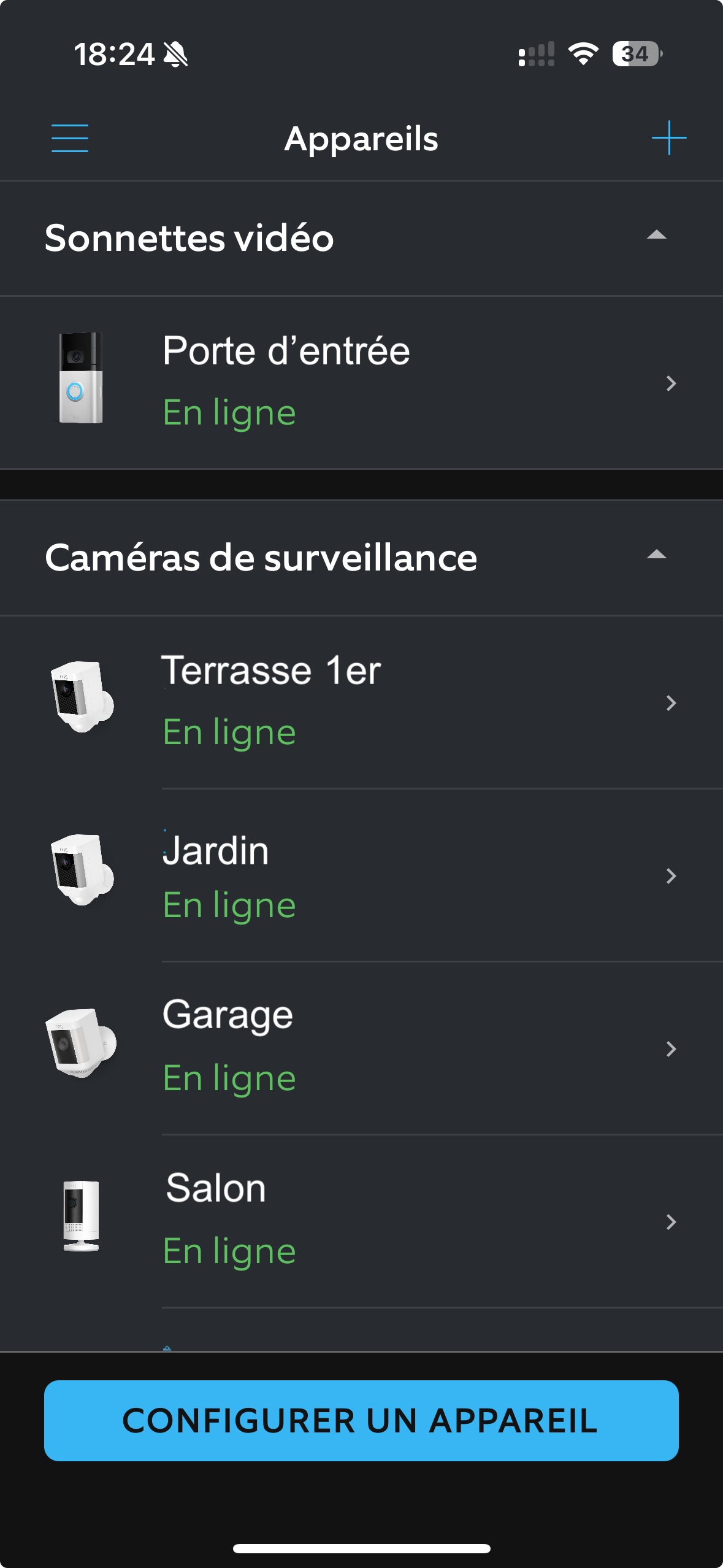Open the hamburger menu

tap(70, 138)
